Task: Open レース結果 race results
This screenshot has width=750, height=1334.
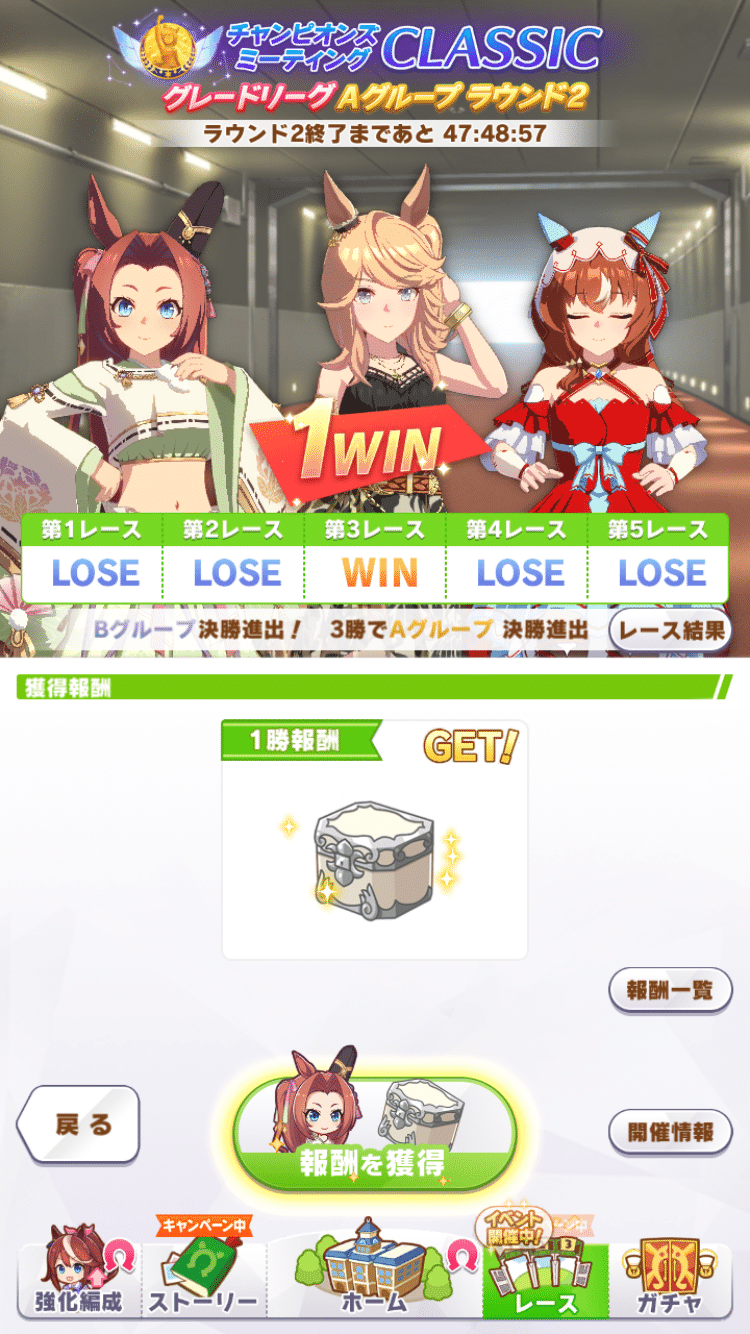Action: click(669, 631)
